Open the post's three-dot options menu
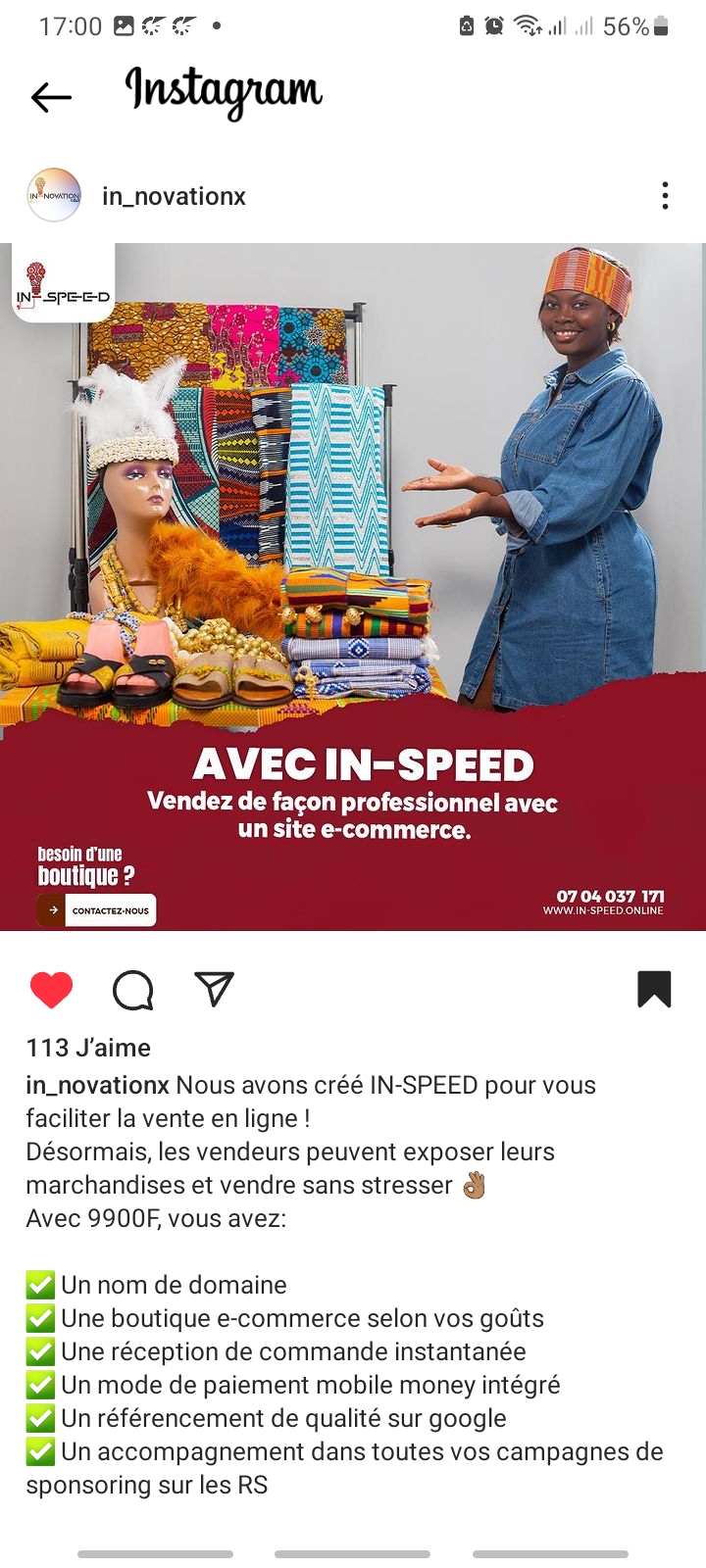 (665, 196)
